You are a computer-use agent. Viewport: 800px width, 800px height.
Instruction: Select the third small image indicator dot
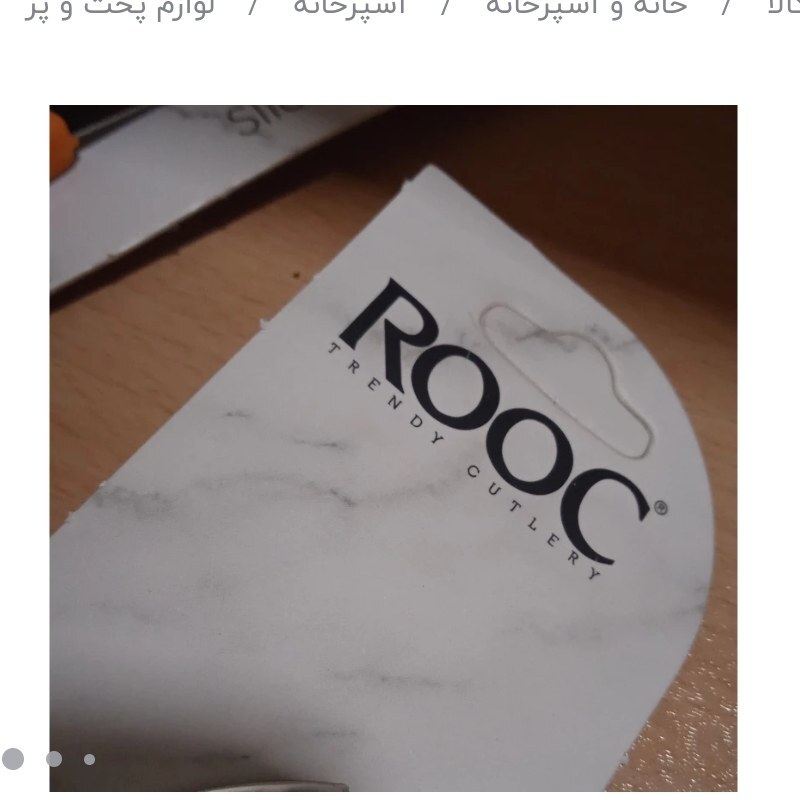pos(89,759)
